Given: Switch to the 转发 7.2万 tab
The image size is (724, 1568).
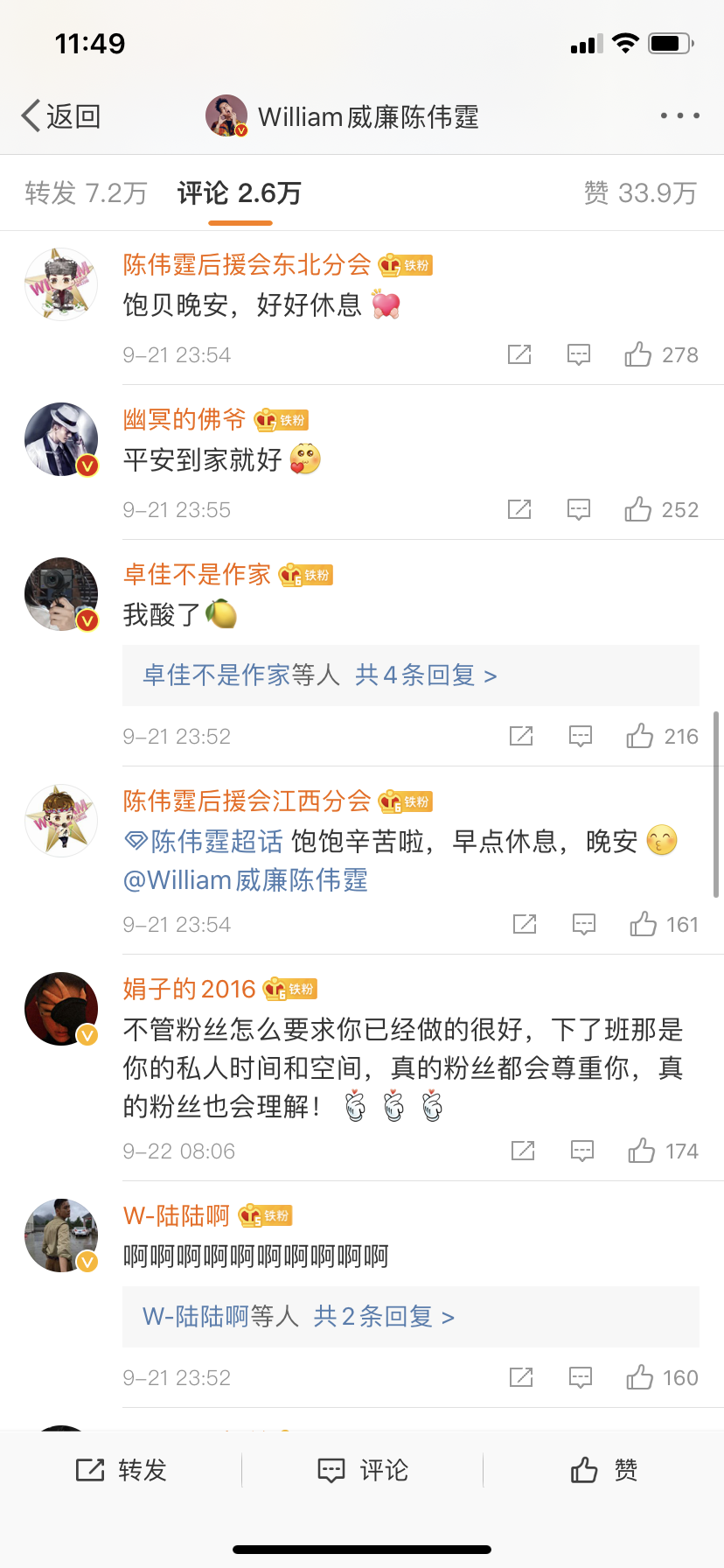Looking at the screenshot, I should coord(86,192).
